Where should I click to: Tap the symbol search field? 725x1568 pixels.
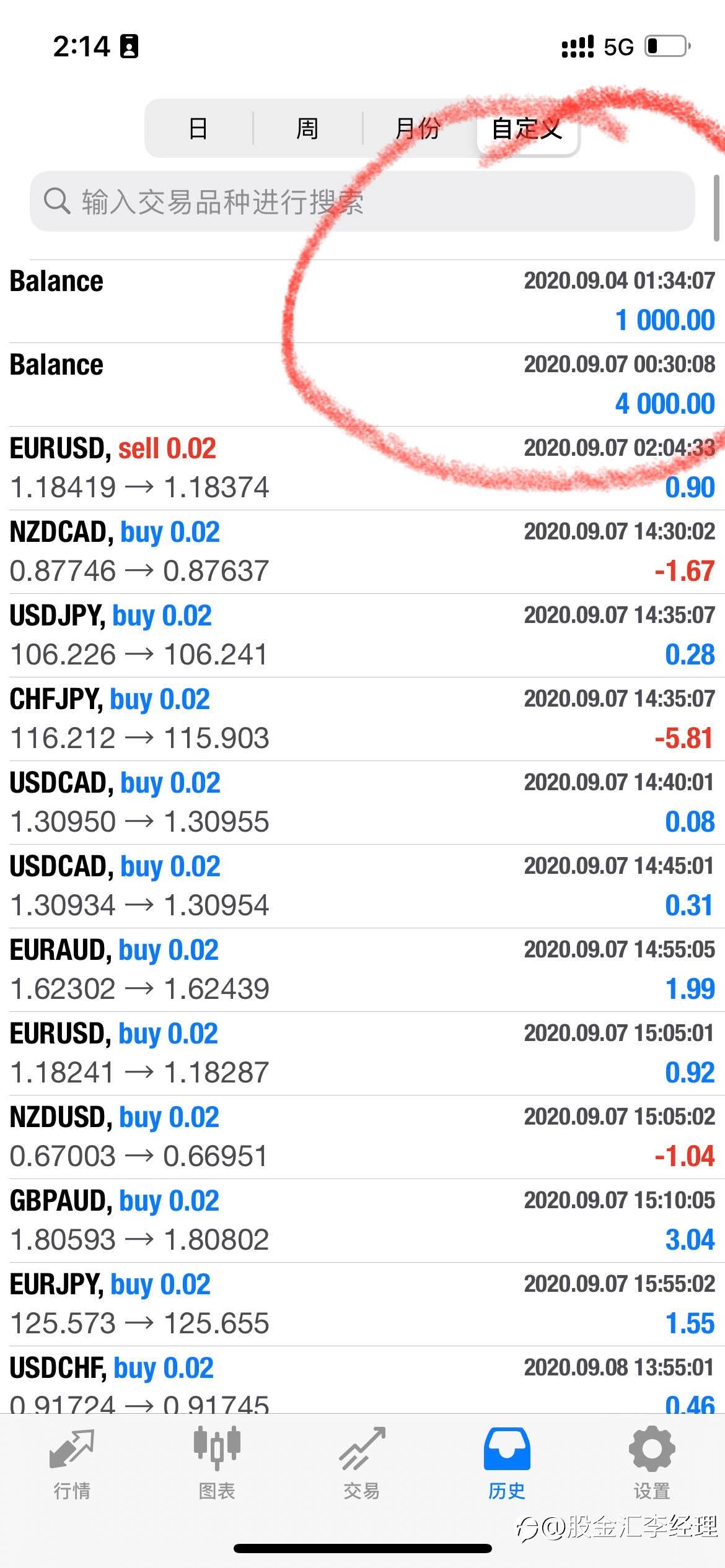pyautogui.click(x=362, y=201)
